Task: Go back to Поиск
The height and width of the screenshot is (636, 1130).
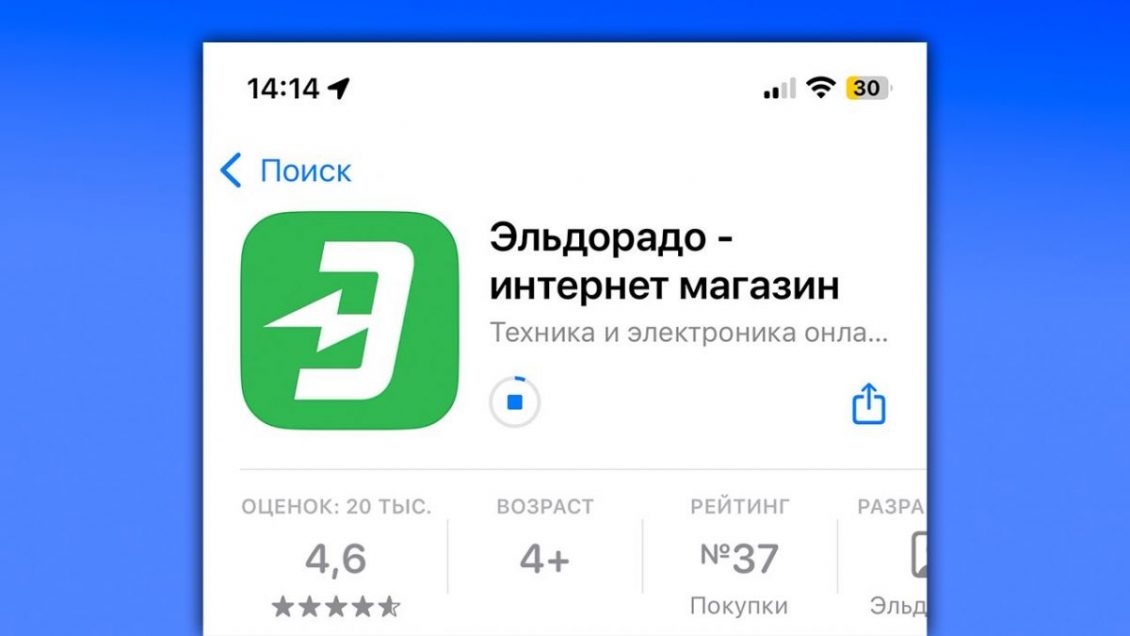Action: (286, 171)
